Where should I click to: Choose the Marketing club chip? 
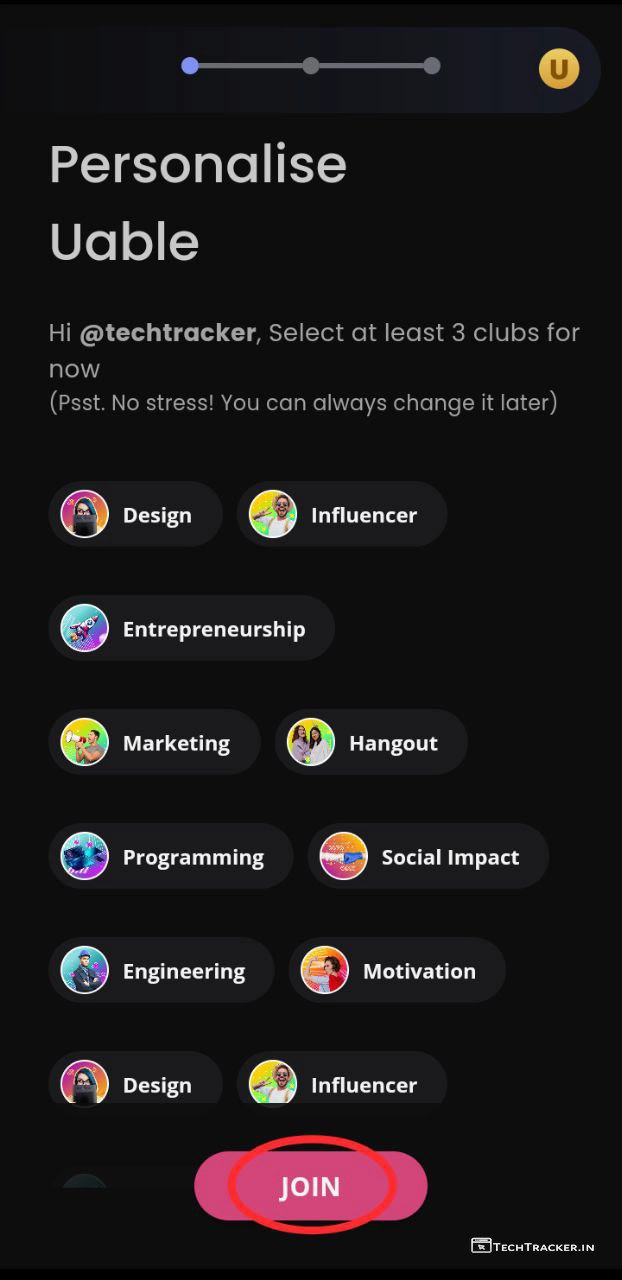154,743
